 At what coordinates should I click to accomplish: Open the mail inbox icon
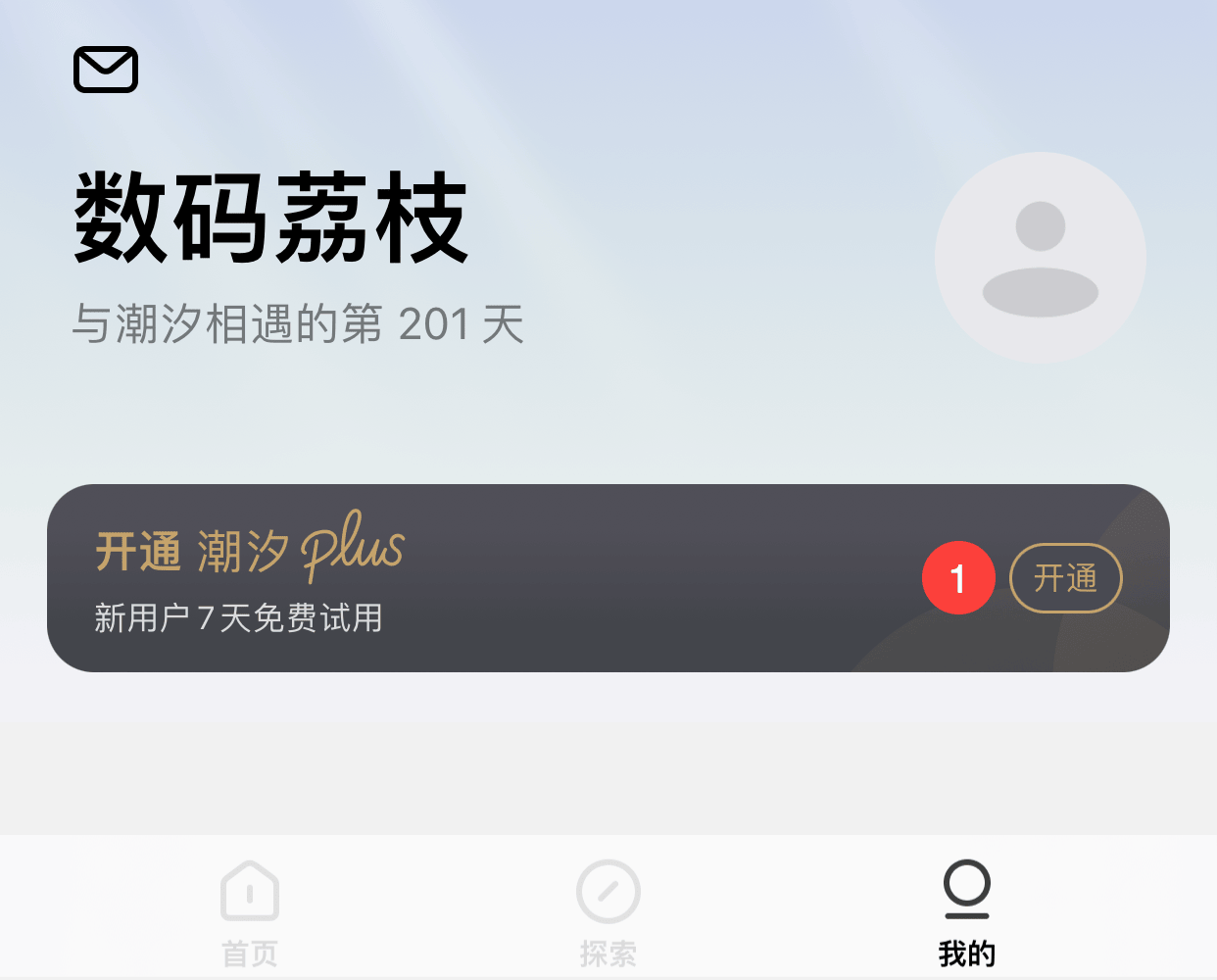point(106,70)
